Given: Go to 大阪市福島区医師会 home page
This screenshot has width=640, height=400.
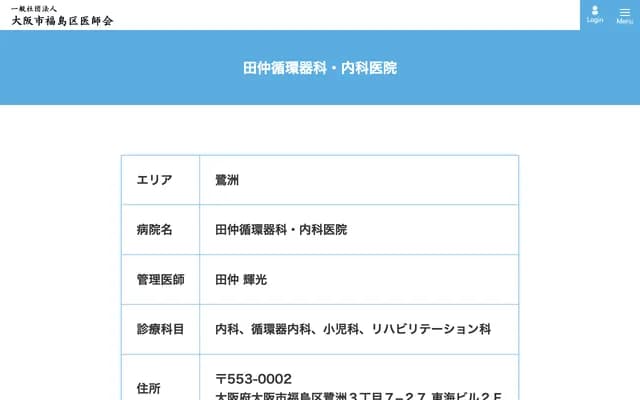Looking at the screenshot, I should (x=62, y=15).
